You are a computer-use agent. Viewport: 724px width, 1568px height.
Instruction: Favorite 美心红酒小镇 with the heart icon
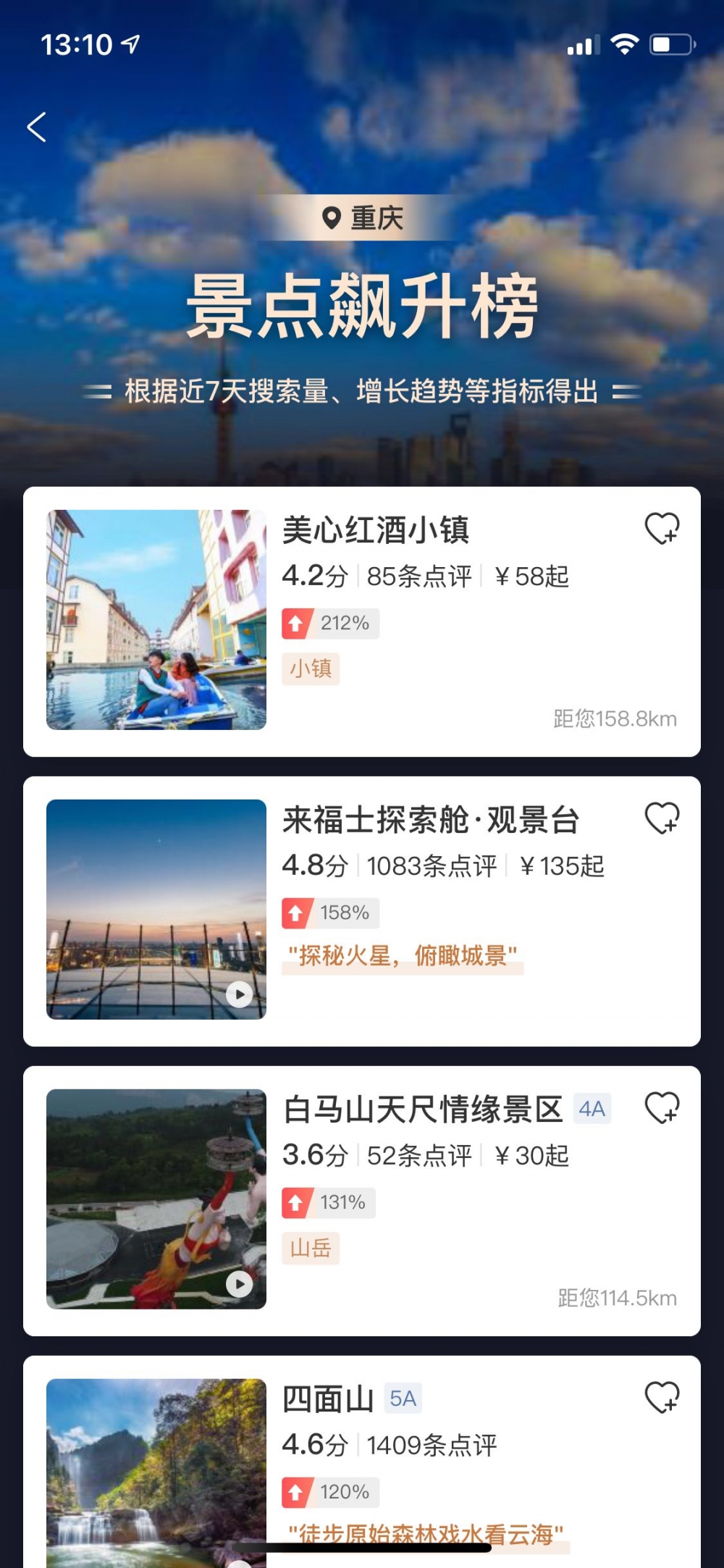click(x=662, y=529)
